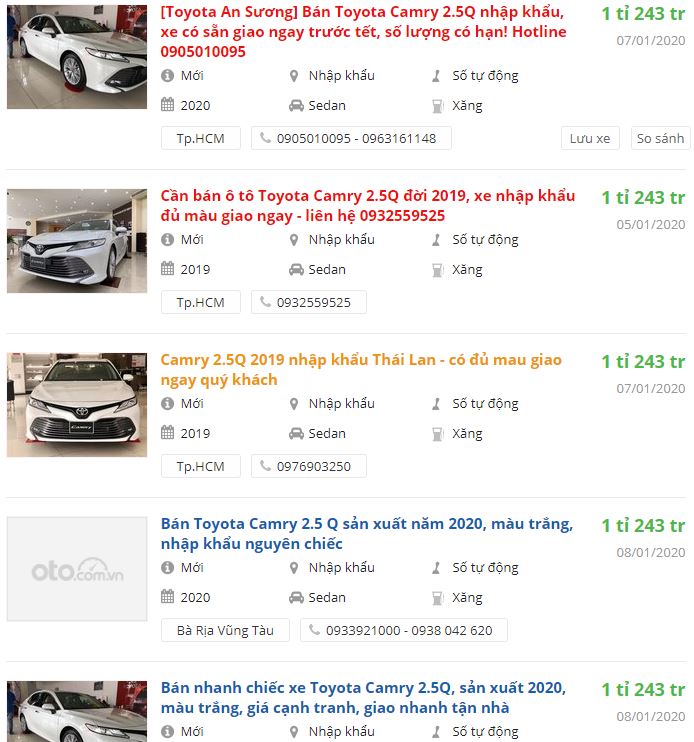Open the "[Toyota An Sương] Bán Toyota Camry 2.5Q" listing

click(363, 31)
